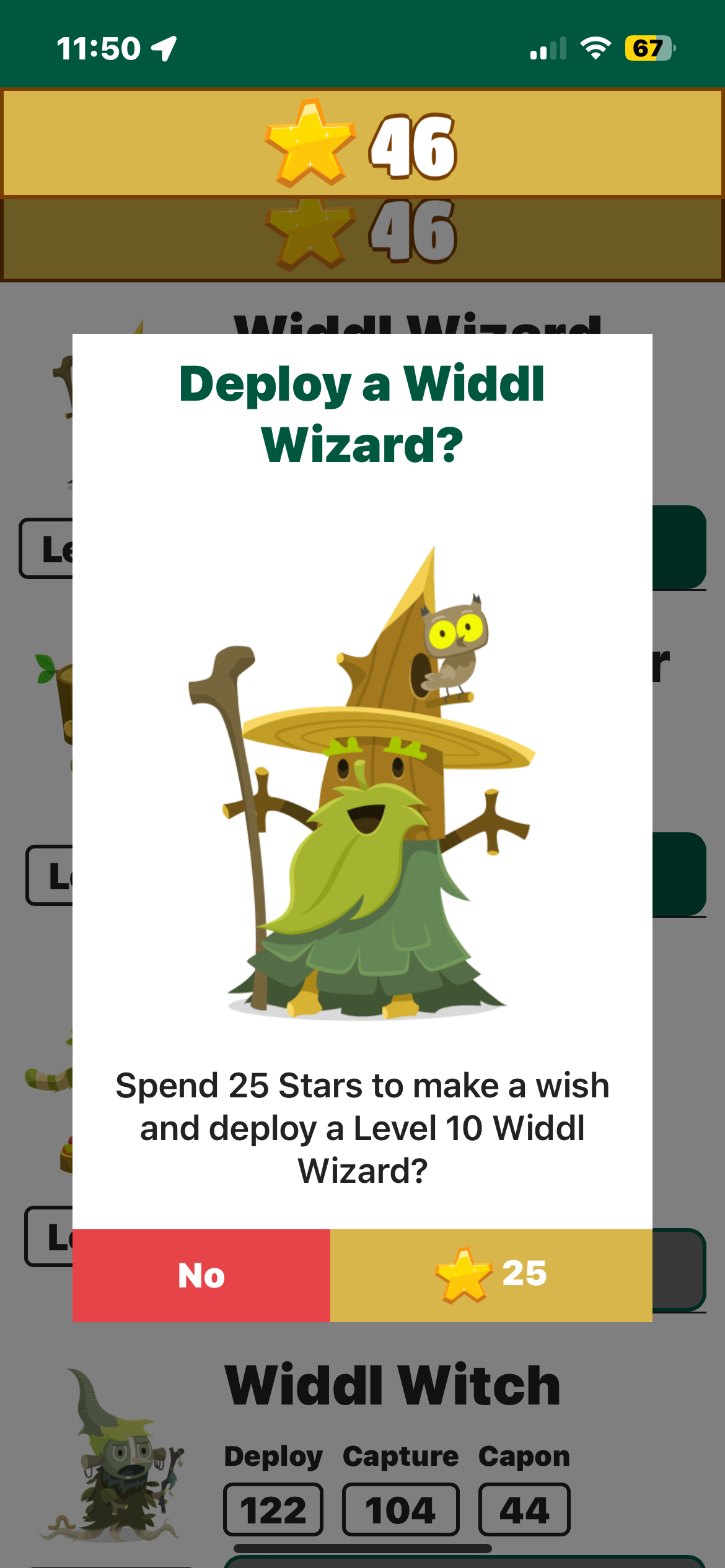
Task: Confirm the 25 Stars deploy button
Action: pyautogui.click(x=491, y=1275)
